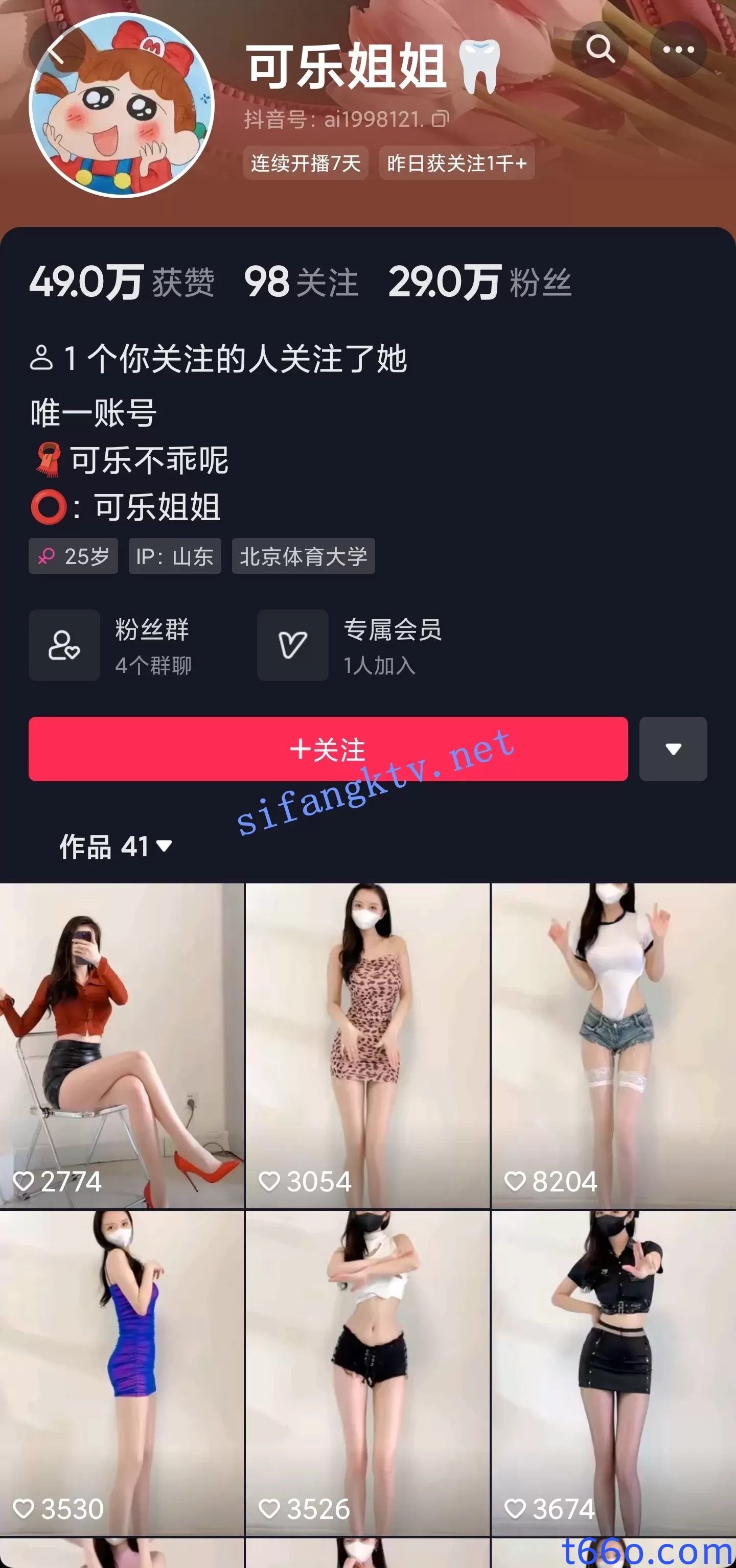View the profile avatar picture
The image size is (736, 1568).
[x=122, y=105]
